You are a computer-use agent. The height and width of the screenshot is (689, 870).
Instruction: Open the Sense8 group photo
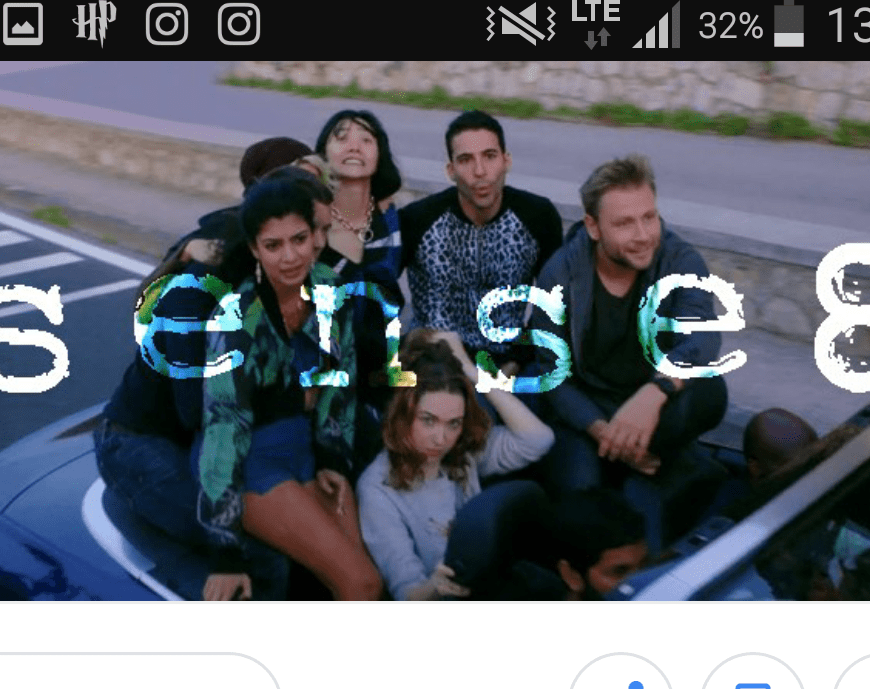[435, 330]
